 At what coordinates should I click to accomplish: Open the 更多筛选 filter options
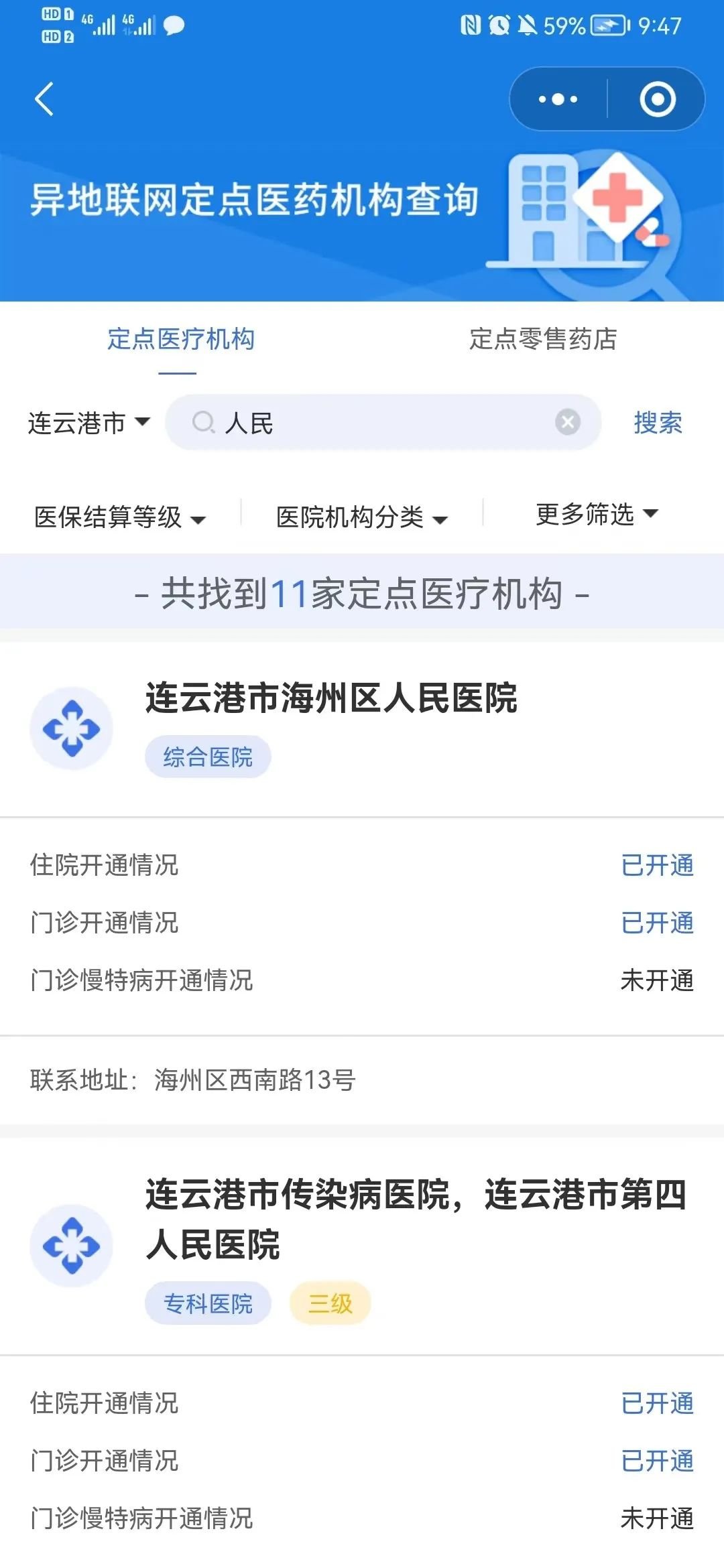pyautogui.click(x=597, y=514)
